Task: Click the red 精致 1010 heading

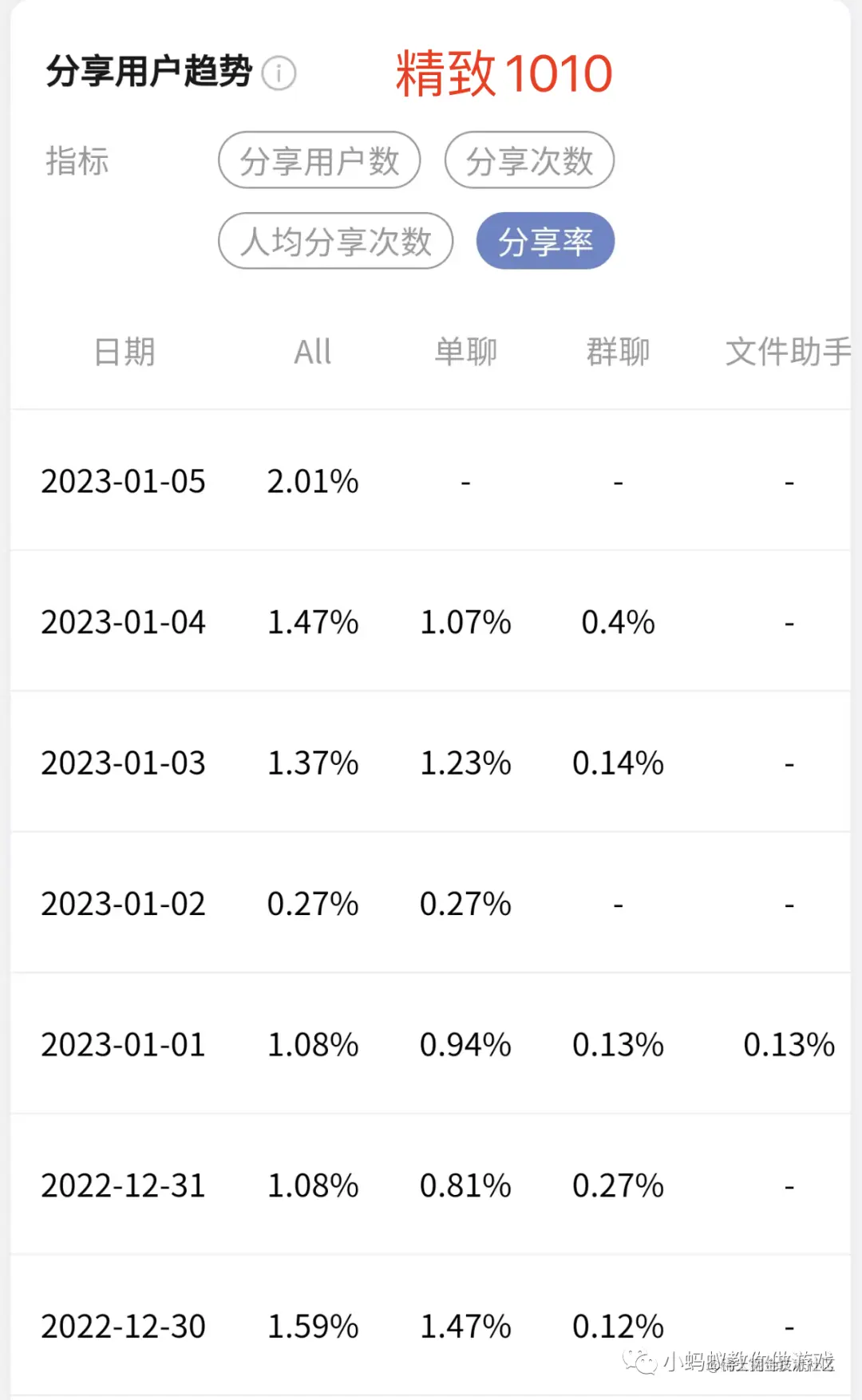Action: 504,74
